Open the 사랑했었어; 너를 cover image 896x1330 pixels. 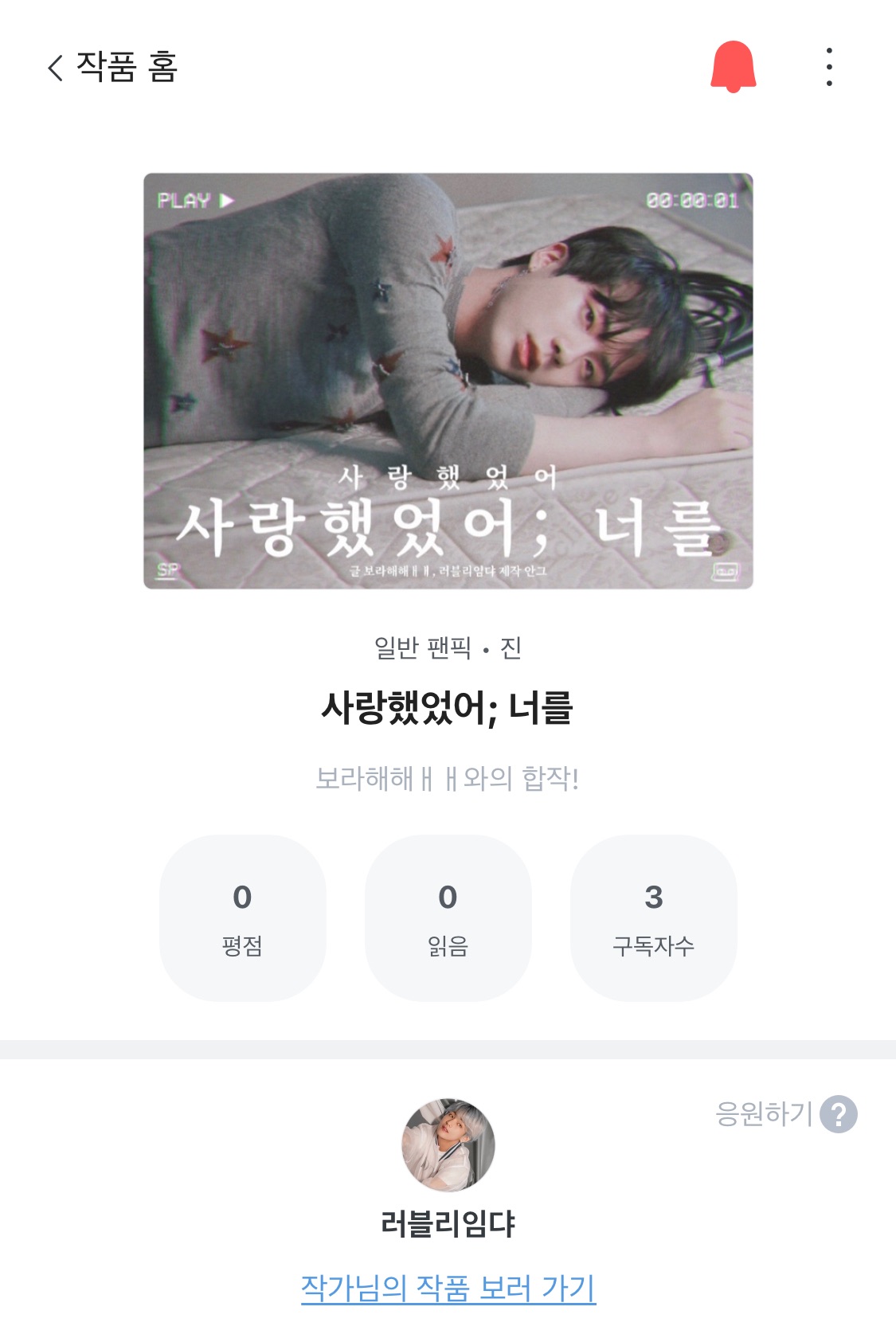click(x=448, y=381)
